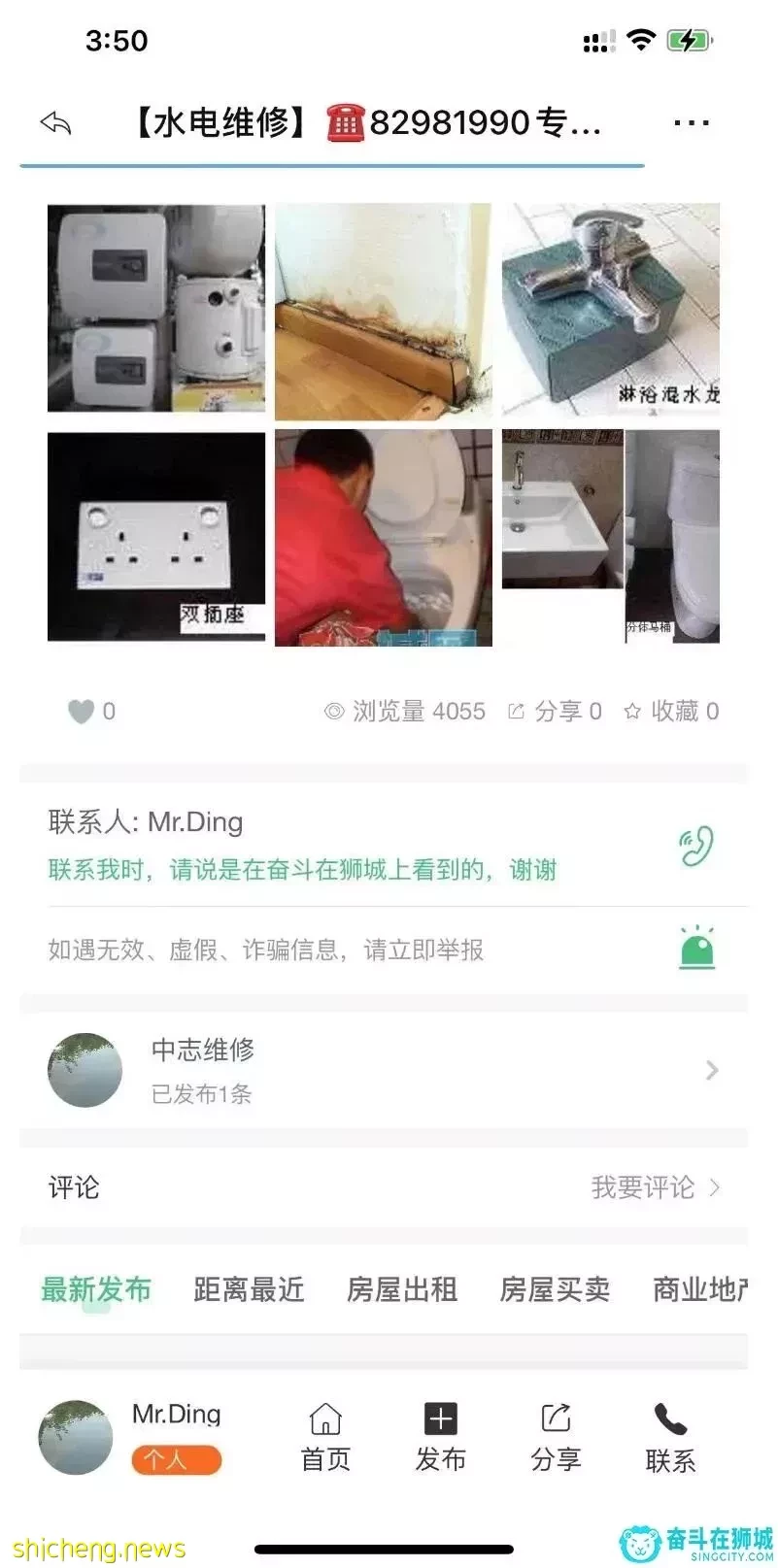Tap 分享 share counter below photos
This screenshot has width=778, height=1568.
[555, 712]
